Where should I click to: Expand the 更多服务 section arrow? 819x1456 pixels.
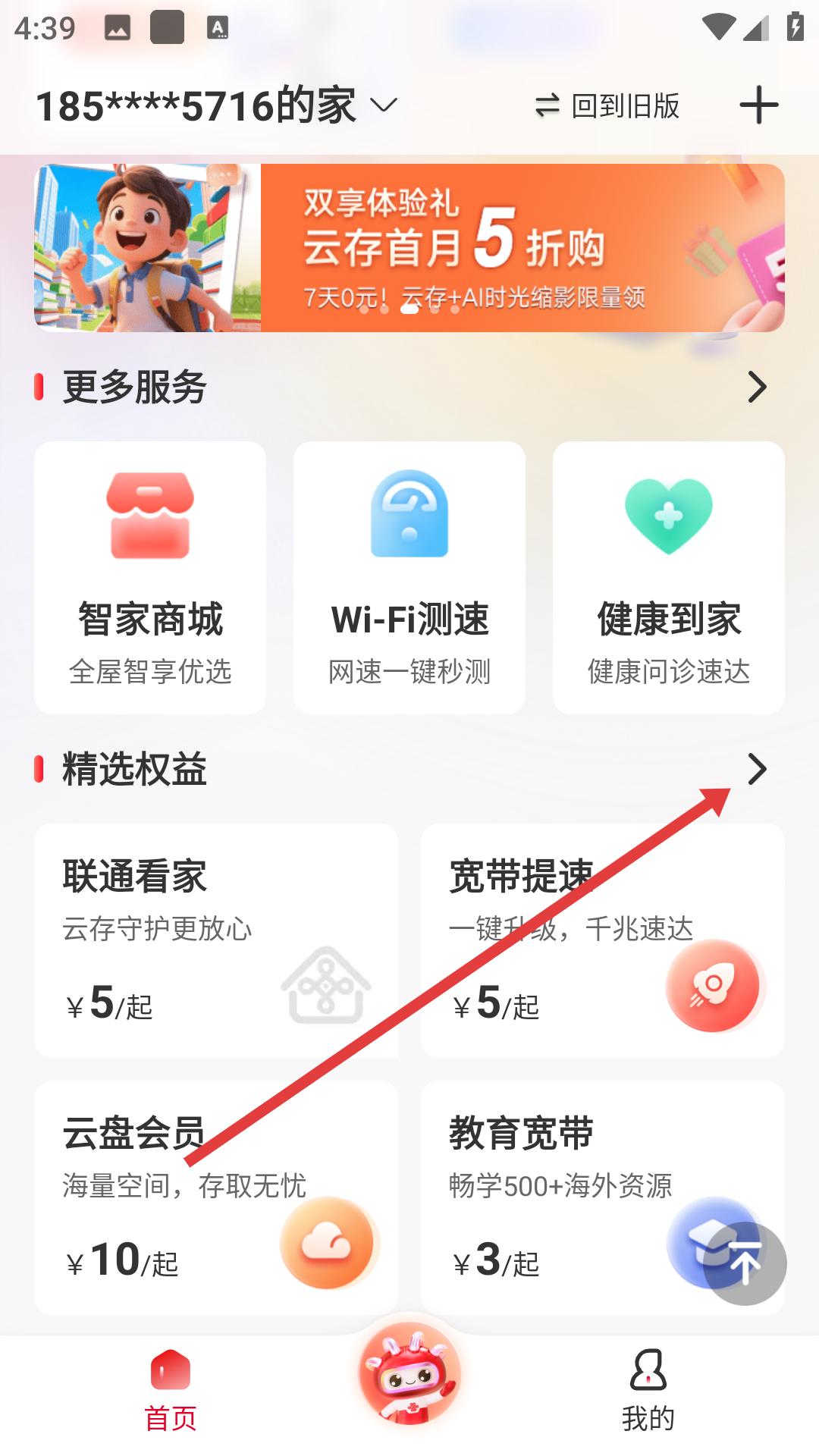[756, 387]
